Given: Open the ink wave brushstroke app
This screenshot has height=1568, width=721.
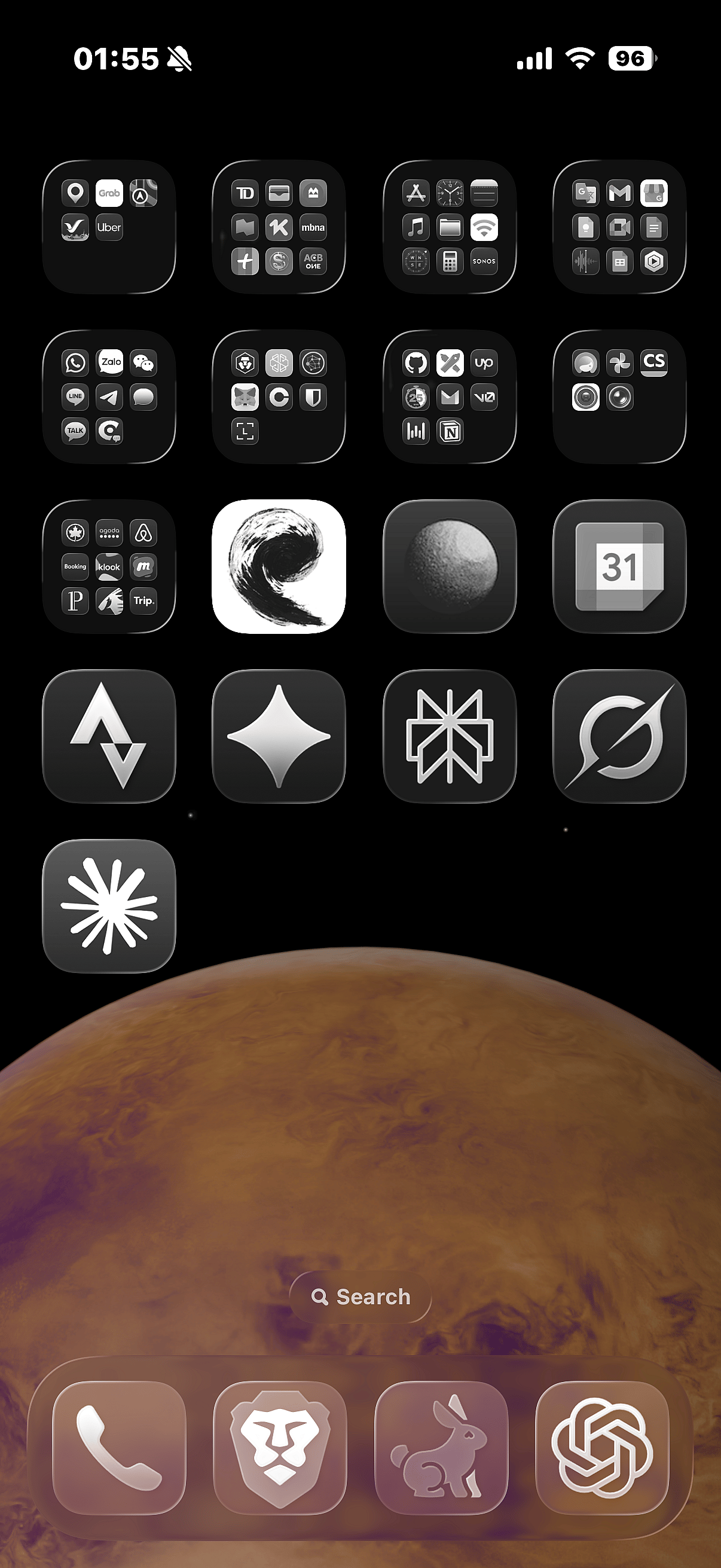Looking at the screenshot, I should (x=279, y=567).
